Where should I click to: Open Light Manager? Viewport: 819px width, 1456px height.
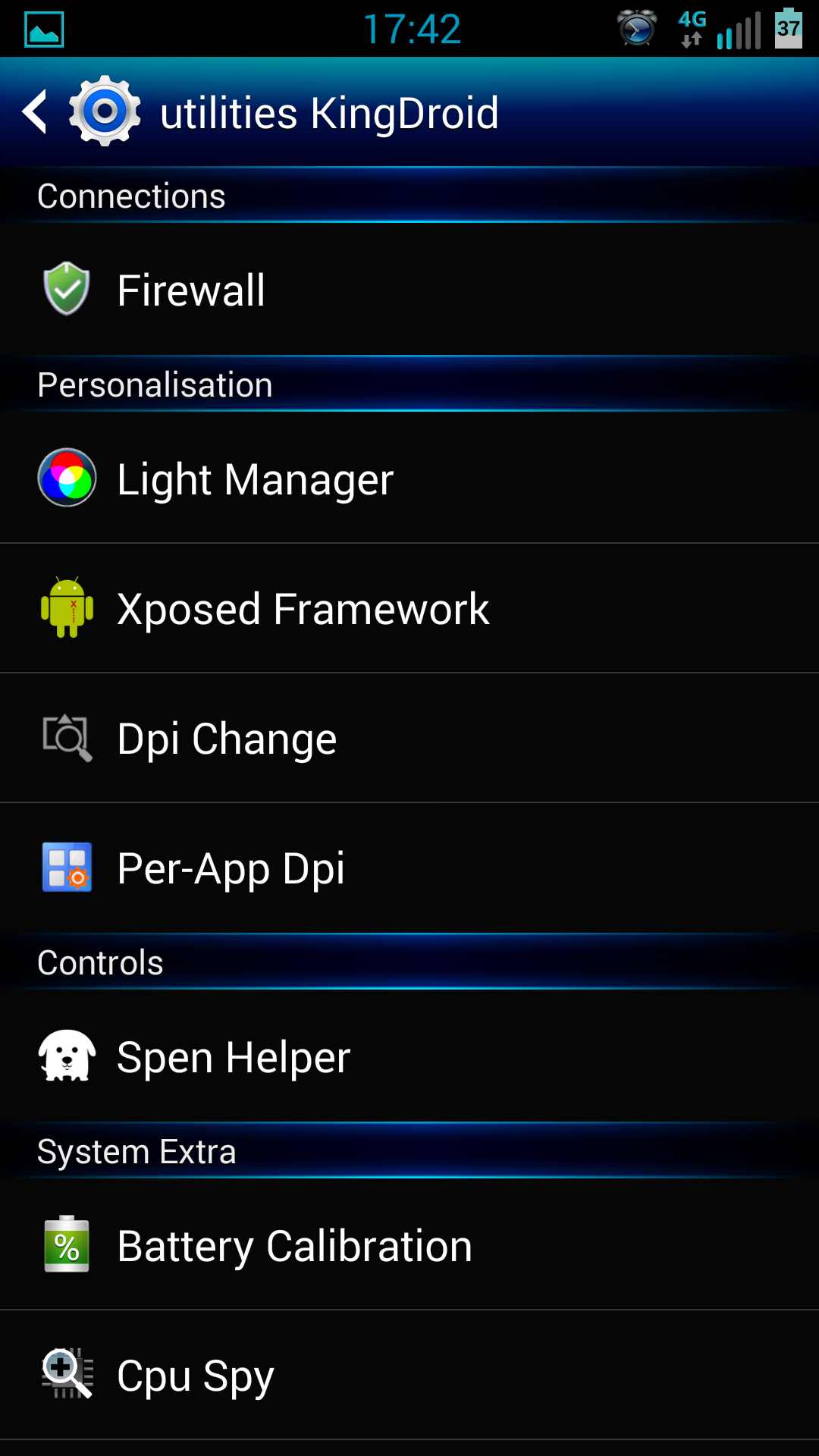(x=409, y=478)
